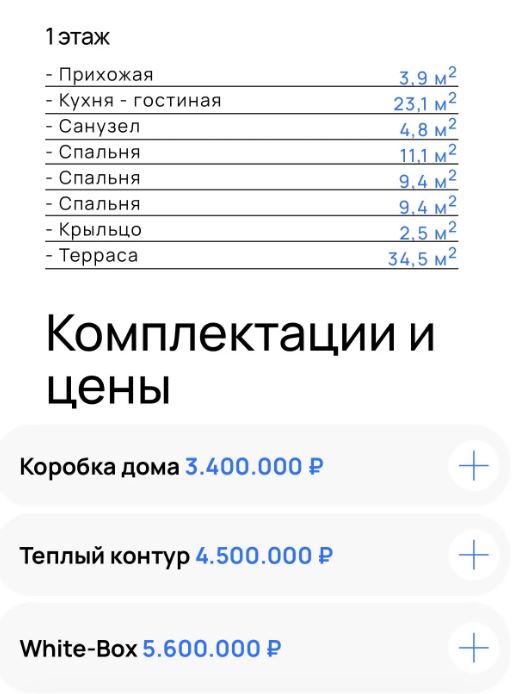Expand the Теплый контур package details
This screenshot has height=694, width=513.
[474, 555]
